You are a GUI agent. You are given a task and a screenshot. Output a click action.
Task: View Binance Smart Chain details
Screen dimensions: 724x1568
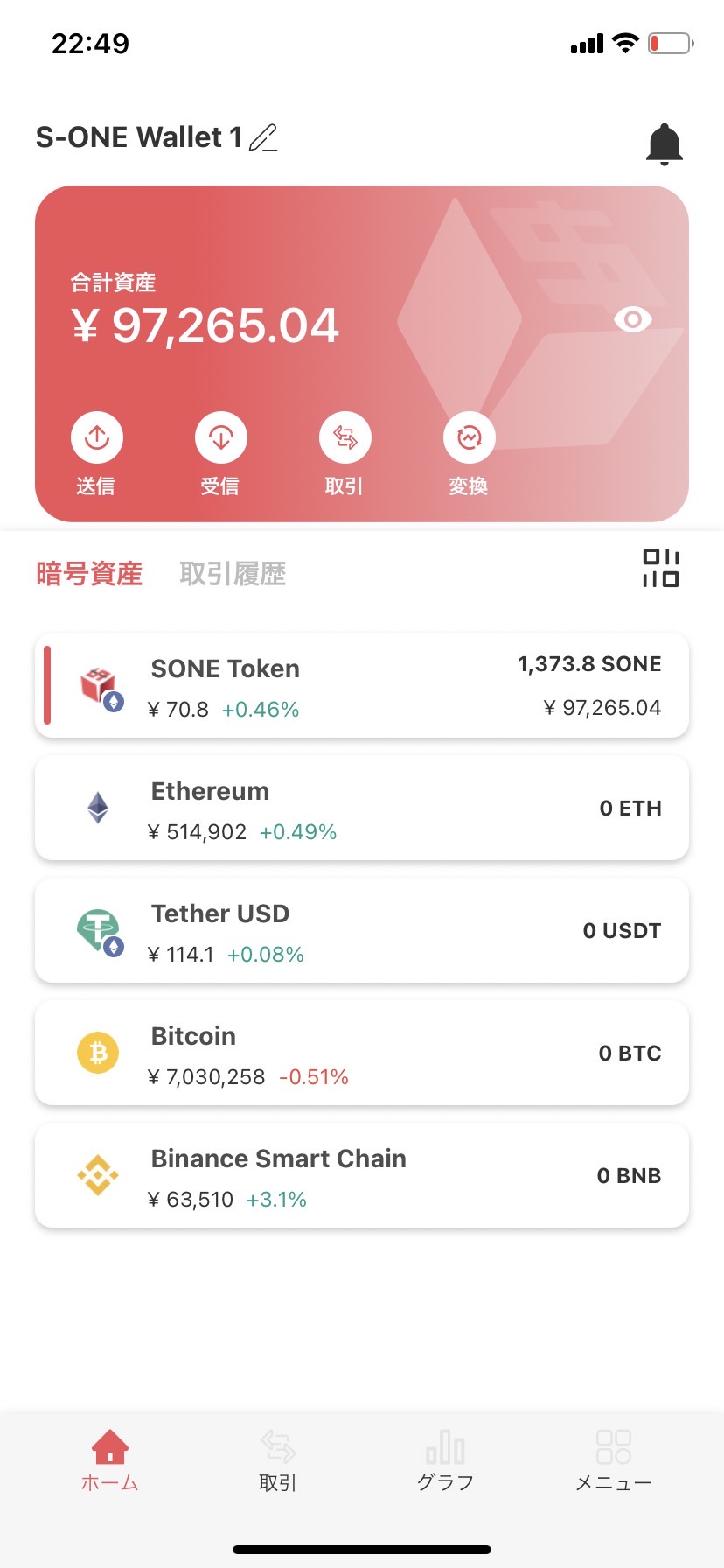[x=362, y=1175]
